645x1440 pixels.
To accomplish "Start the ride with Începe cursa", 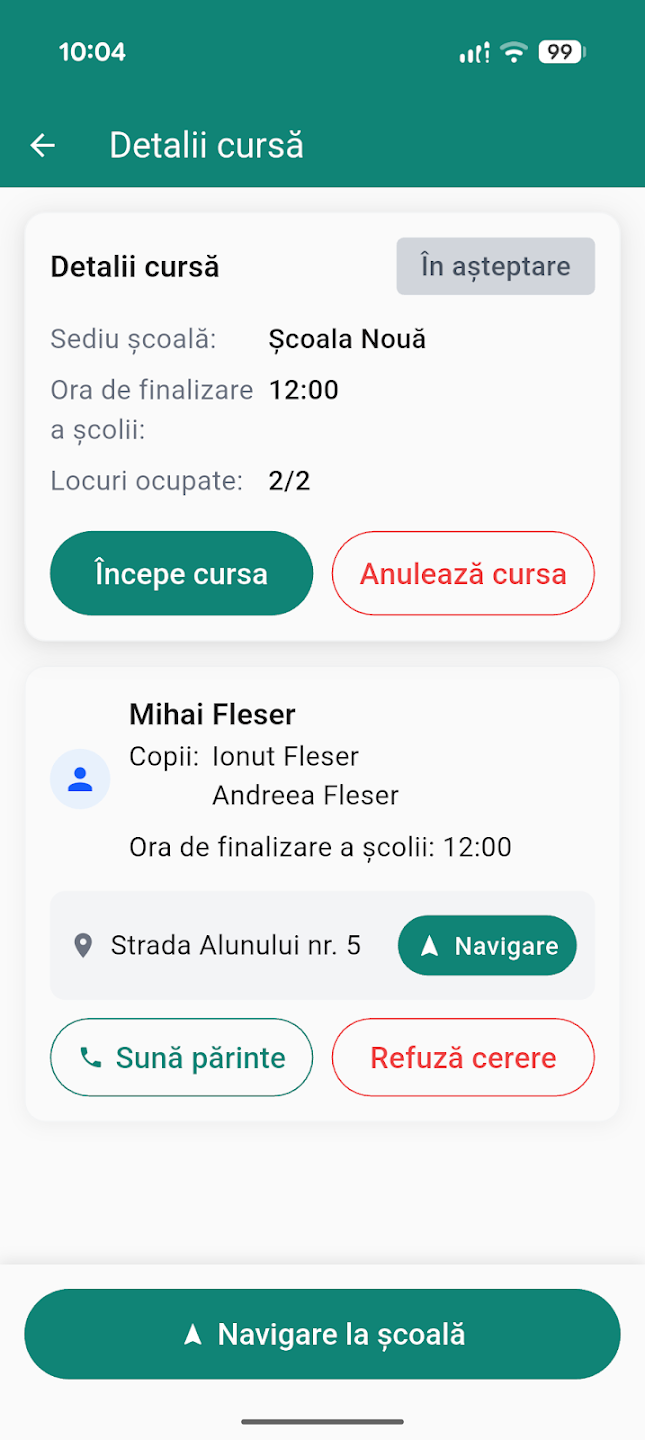I will point(181,574).
